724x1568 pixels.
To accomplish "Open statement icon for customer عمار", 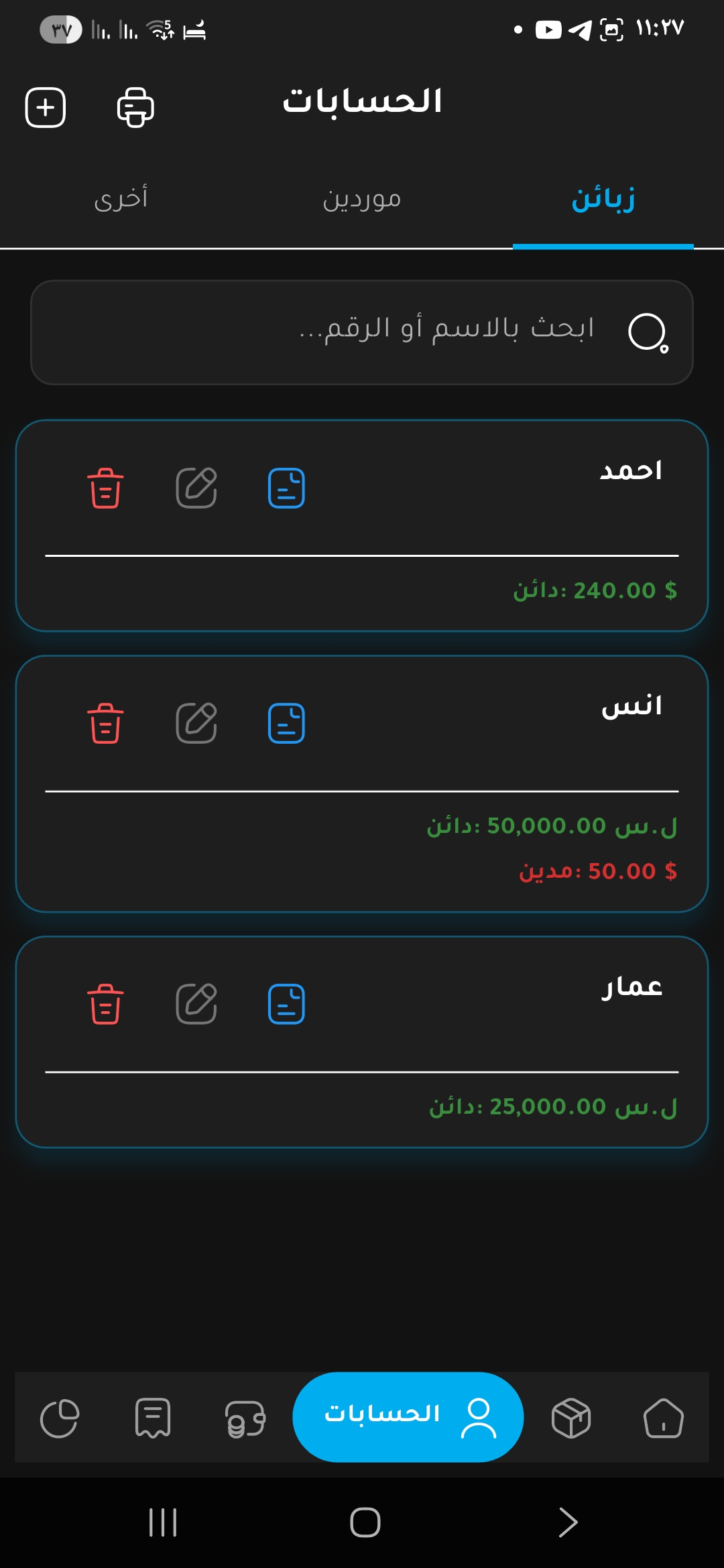I will (x=286, y=1002).
